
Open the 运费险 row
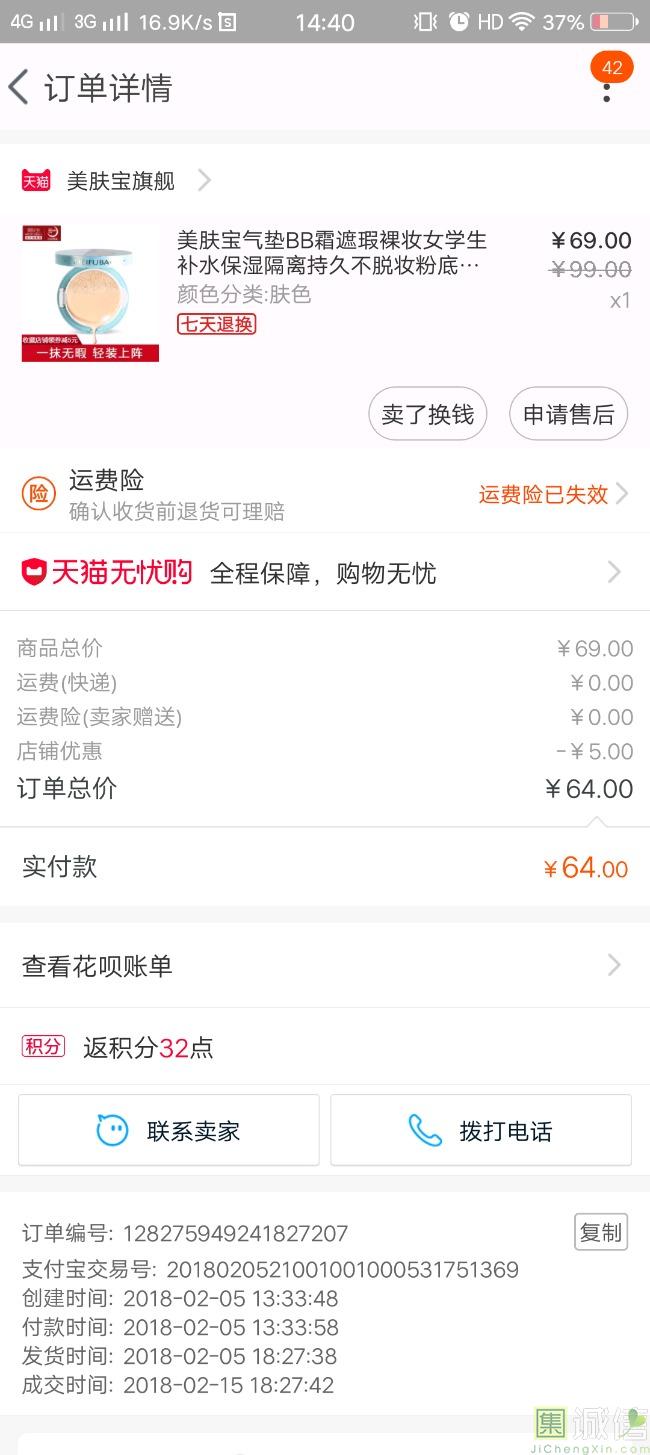click(325, 494)
